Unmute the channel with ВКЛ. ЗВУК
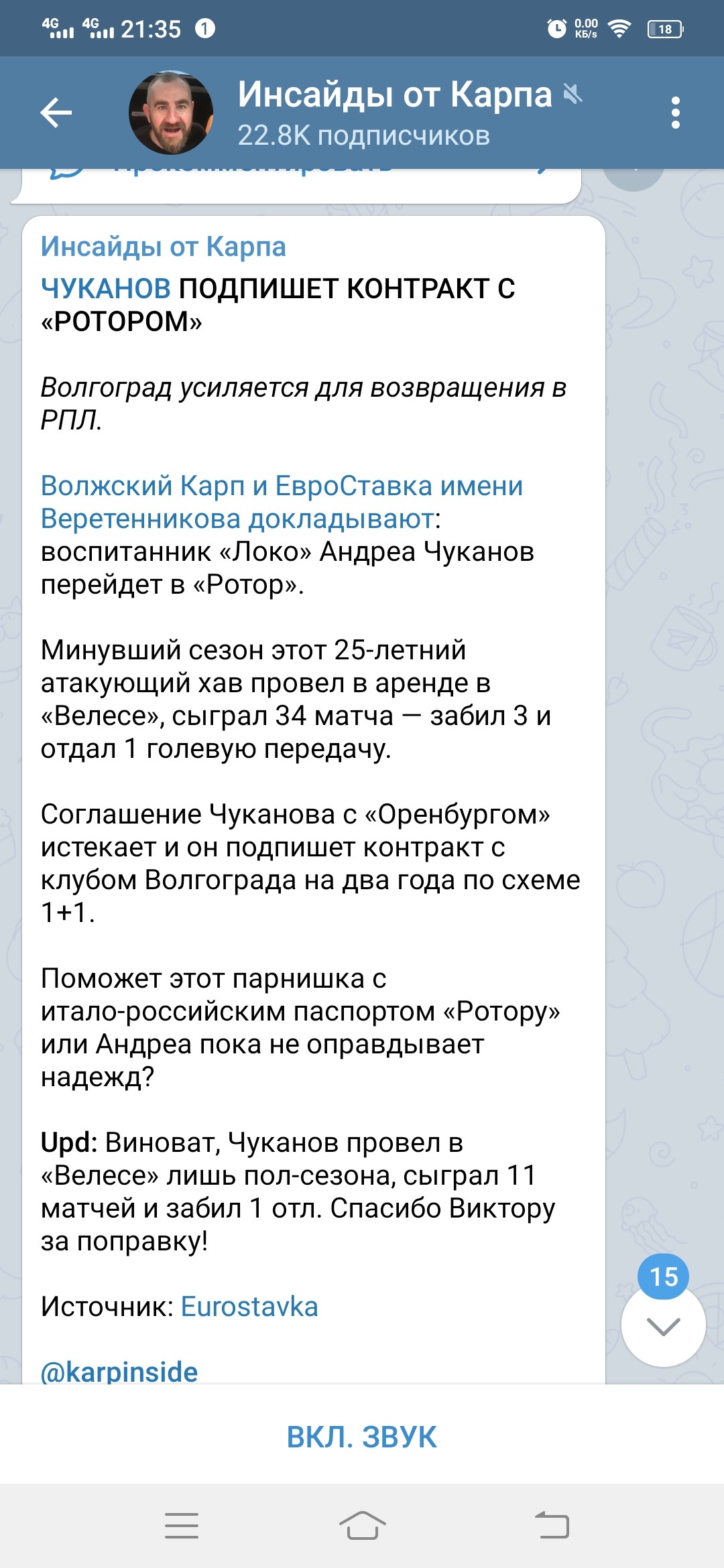 pos(362,1437)
